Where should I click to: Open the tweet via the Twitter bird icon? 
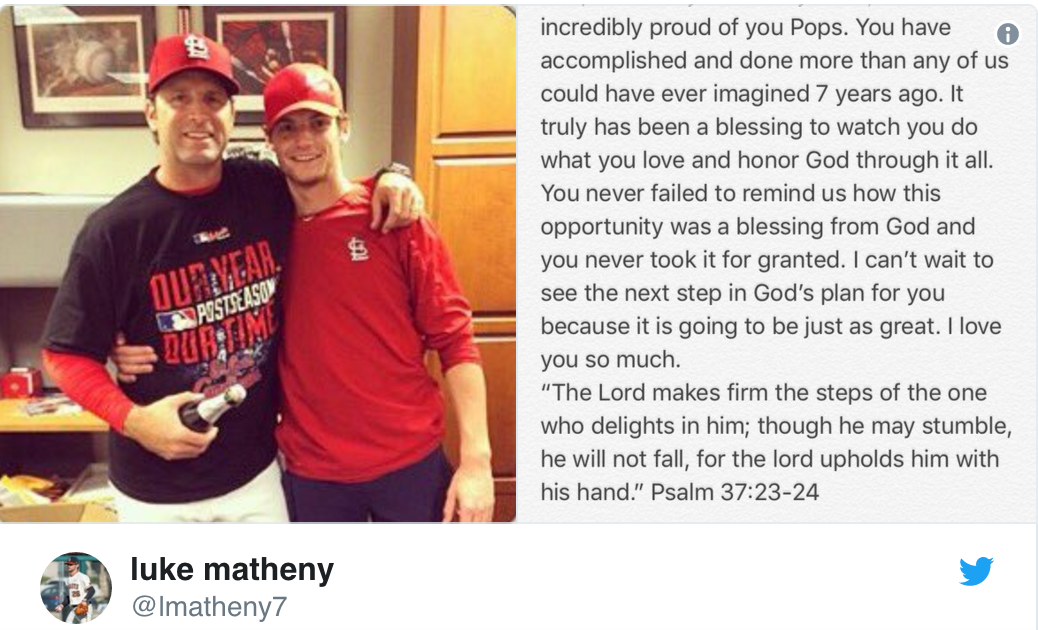pos(975,572)
